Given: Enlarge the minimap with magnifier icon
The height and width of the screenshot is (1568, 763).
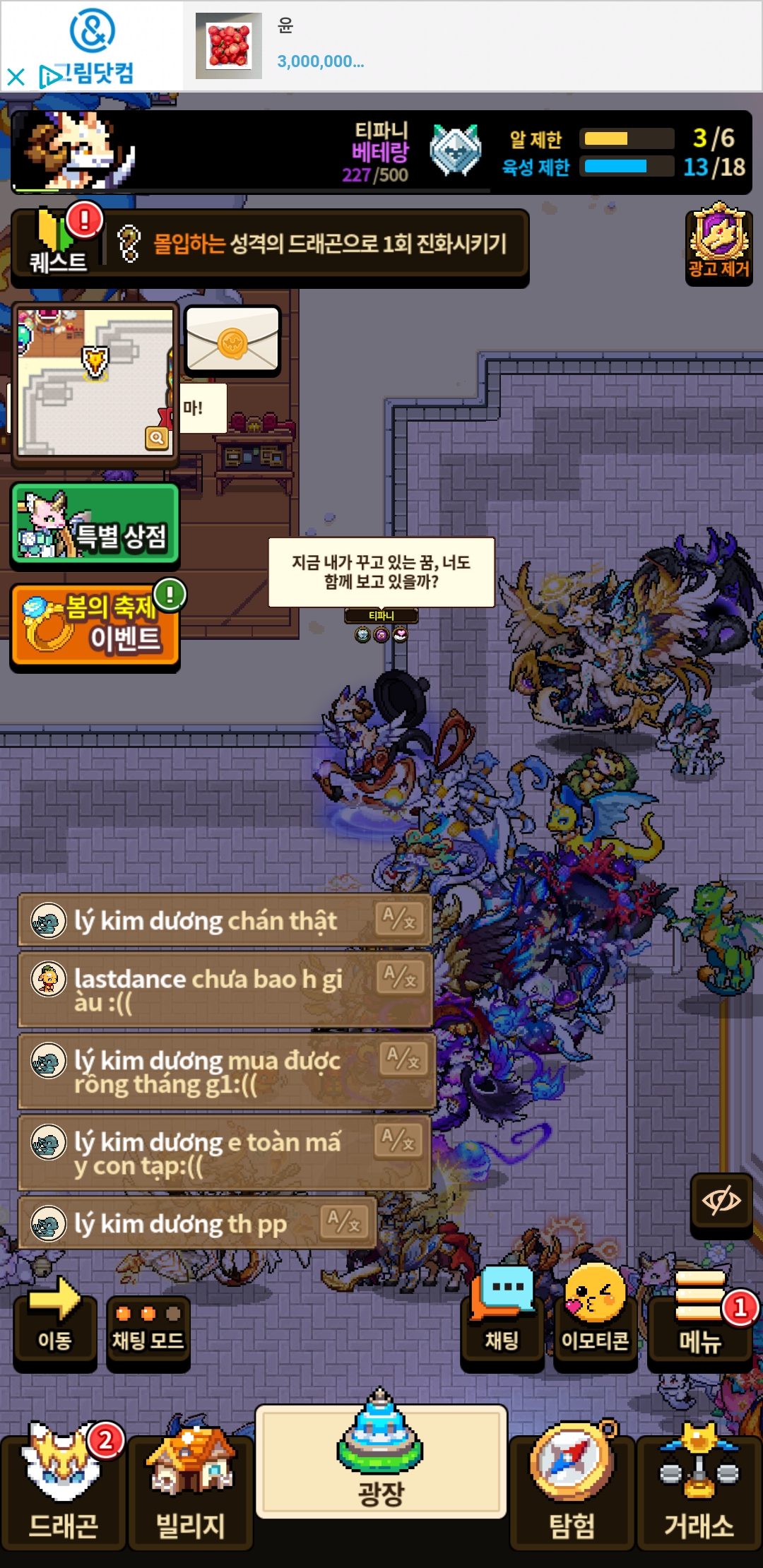Looking at the screenshot, I should click(x=157, y=438).
